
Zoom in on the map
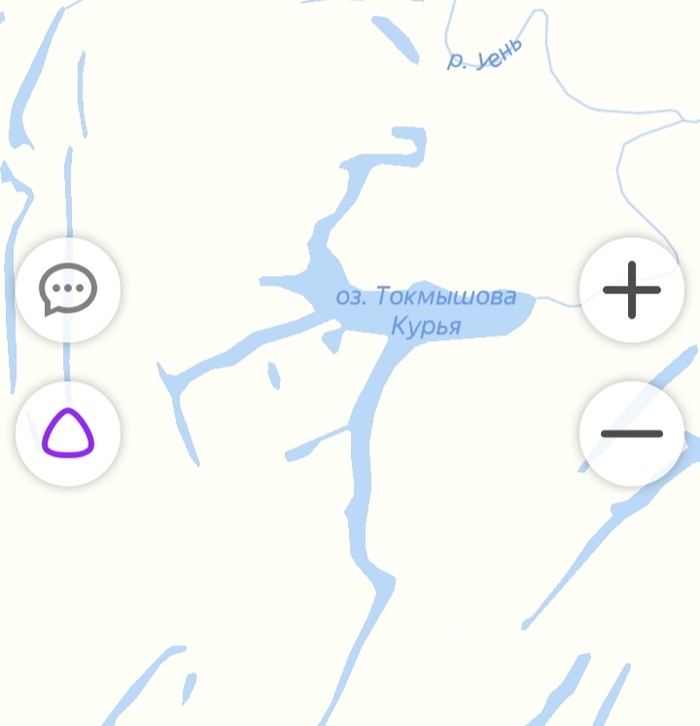click(632, 290)
